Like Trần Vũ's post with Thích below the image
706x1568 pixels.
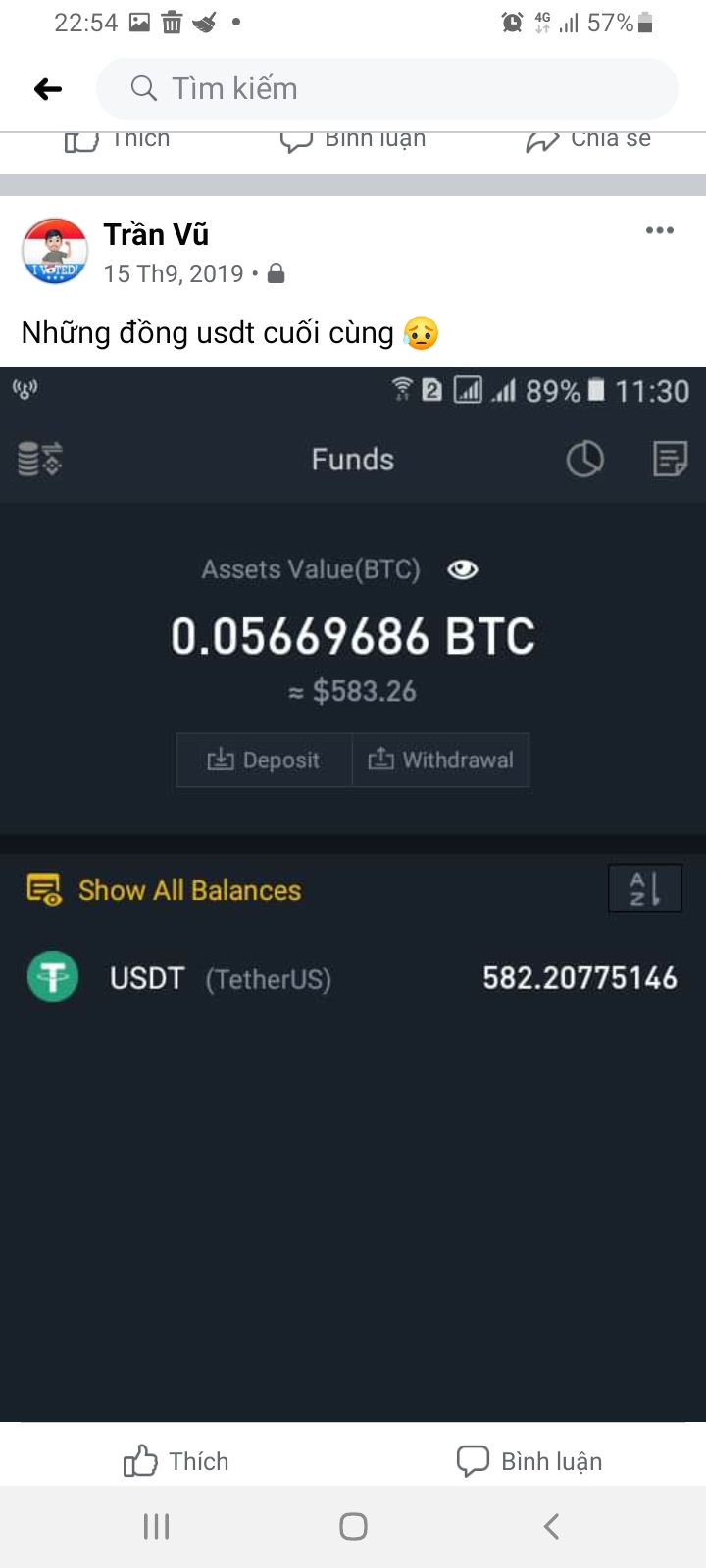tap(176, 1461)
